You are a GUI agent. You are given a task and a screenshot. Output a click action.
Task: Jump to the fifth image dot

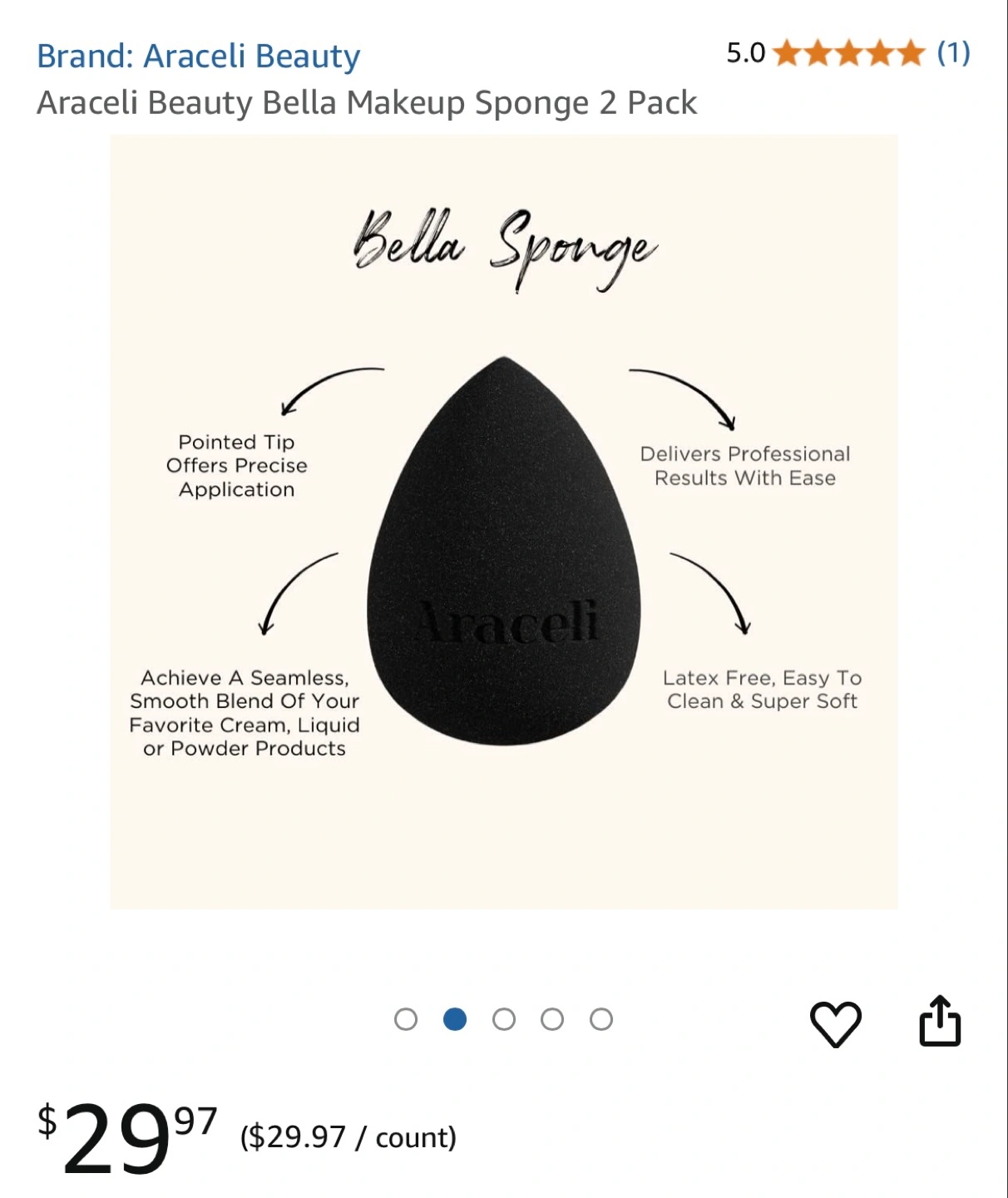[x=601, y=1019]
